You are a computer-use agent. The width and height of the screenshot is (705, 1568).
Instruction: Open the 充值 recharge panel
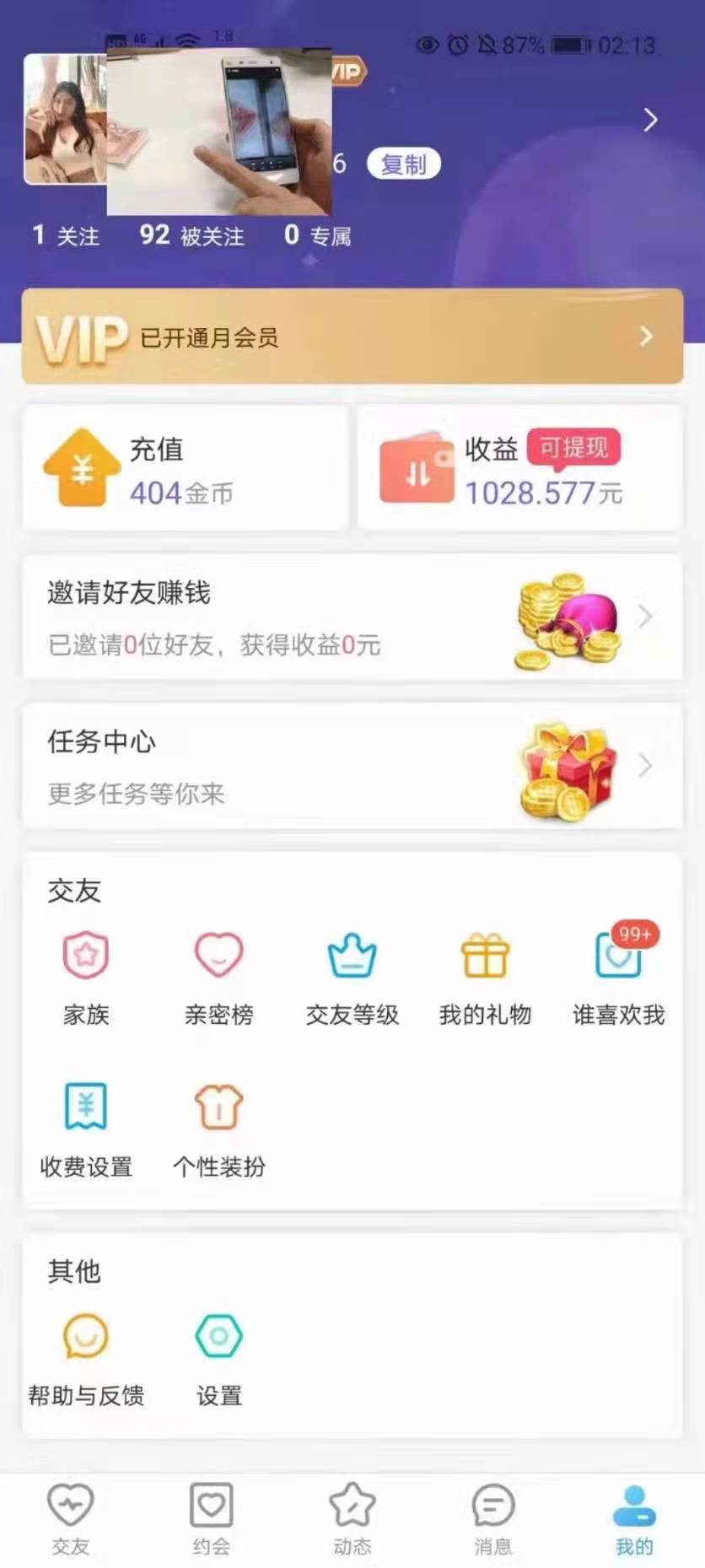[x=184, y=469]
